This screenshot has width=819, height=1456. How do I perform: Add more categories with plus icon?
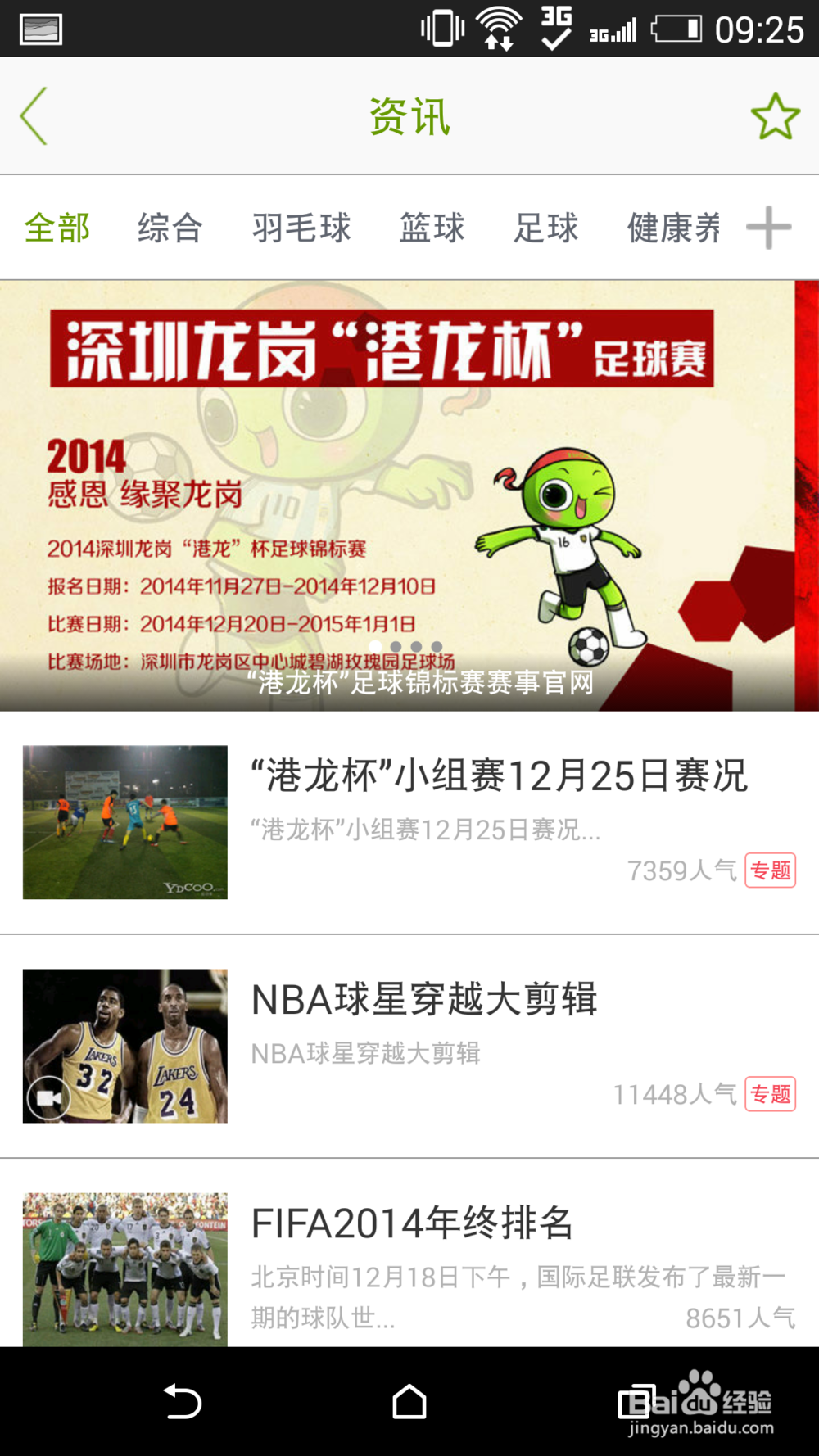(x=768, y=228)
